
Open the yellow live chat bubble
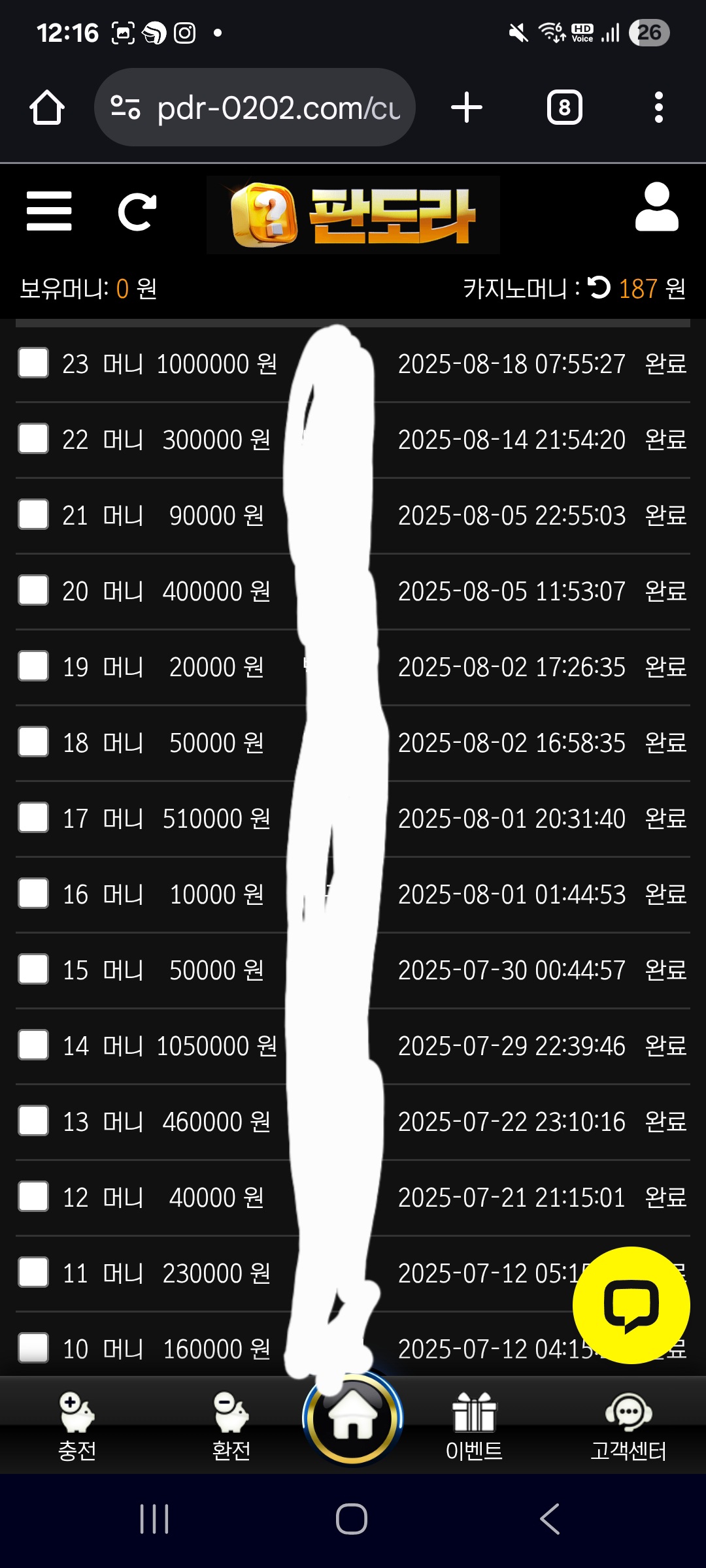[631, 1305]
